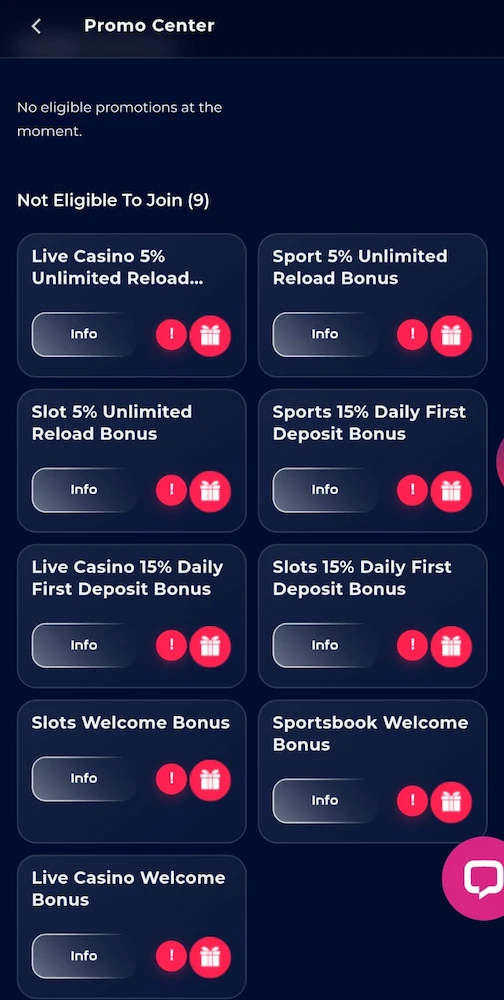View Info for Slots 15% Daily First Deposit
Image resolution: width=504 pixels, height=1000 pixels.
click(x=325, y=645)
